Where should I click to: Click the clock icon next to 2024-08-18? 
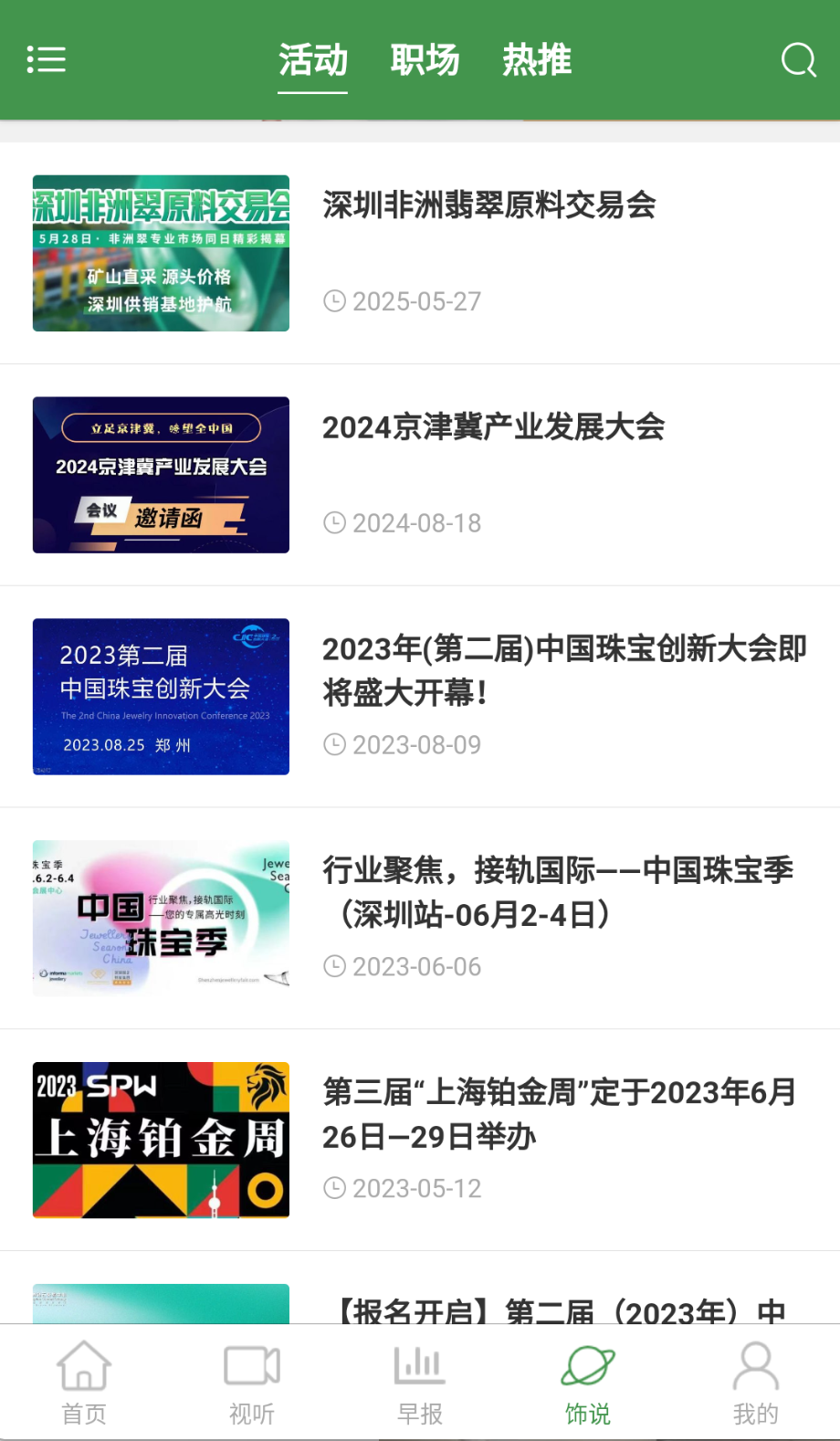pos(334,522)
